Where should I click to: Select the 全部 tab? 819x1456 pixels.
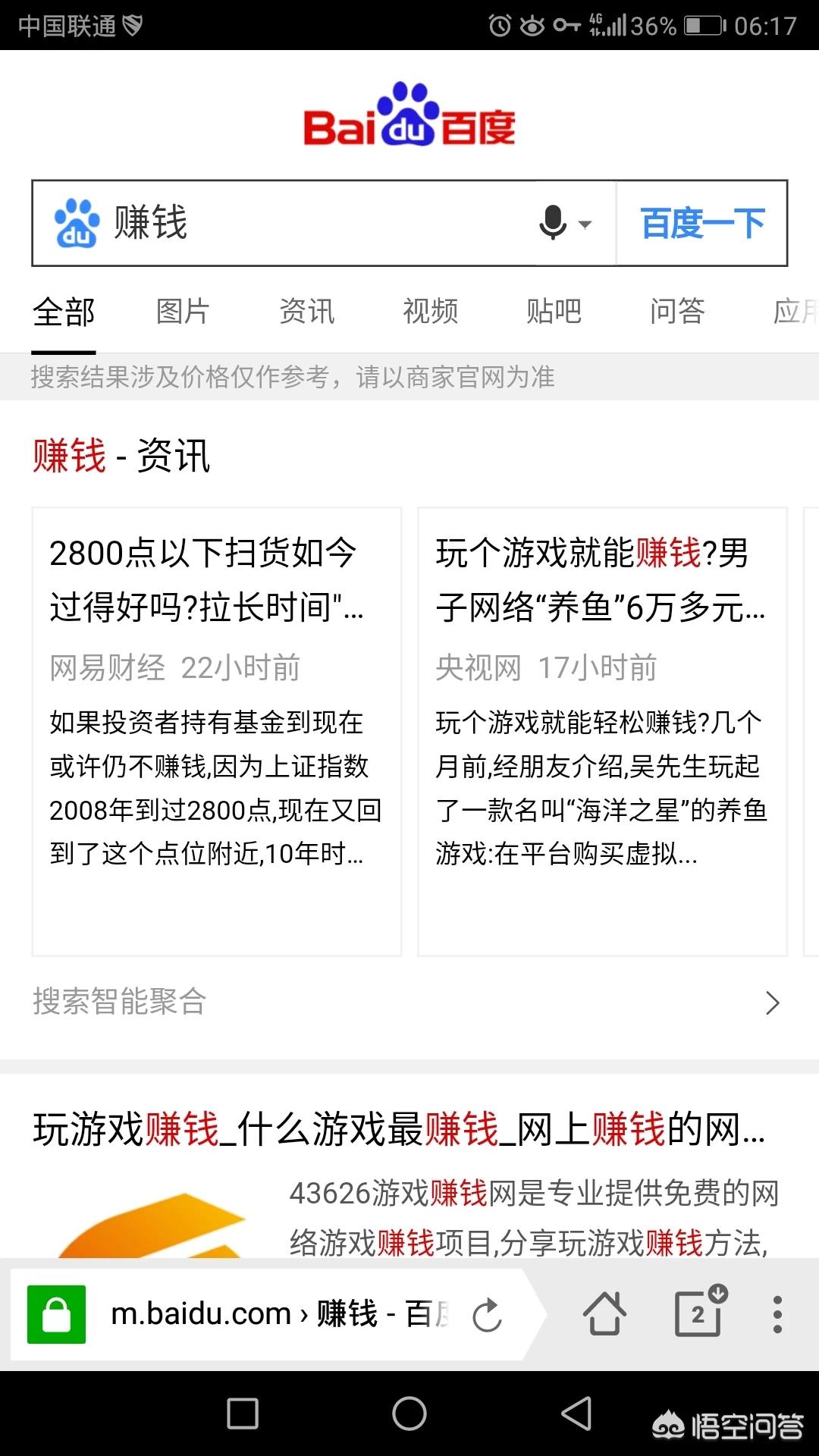click(64, 312)
